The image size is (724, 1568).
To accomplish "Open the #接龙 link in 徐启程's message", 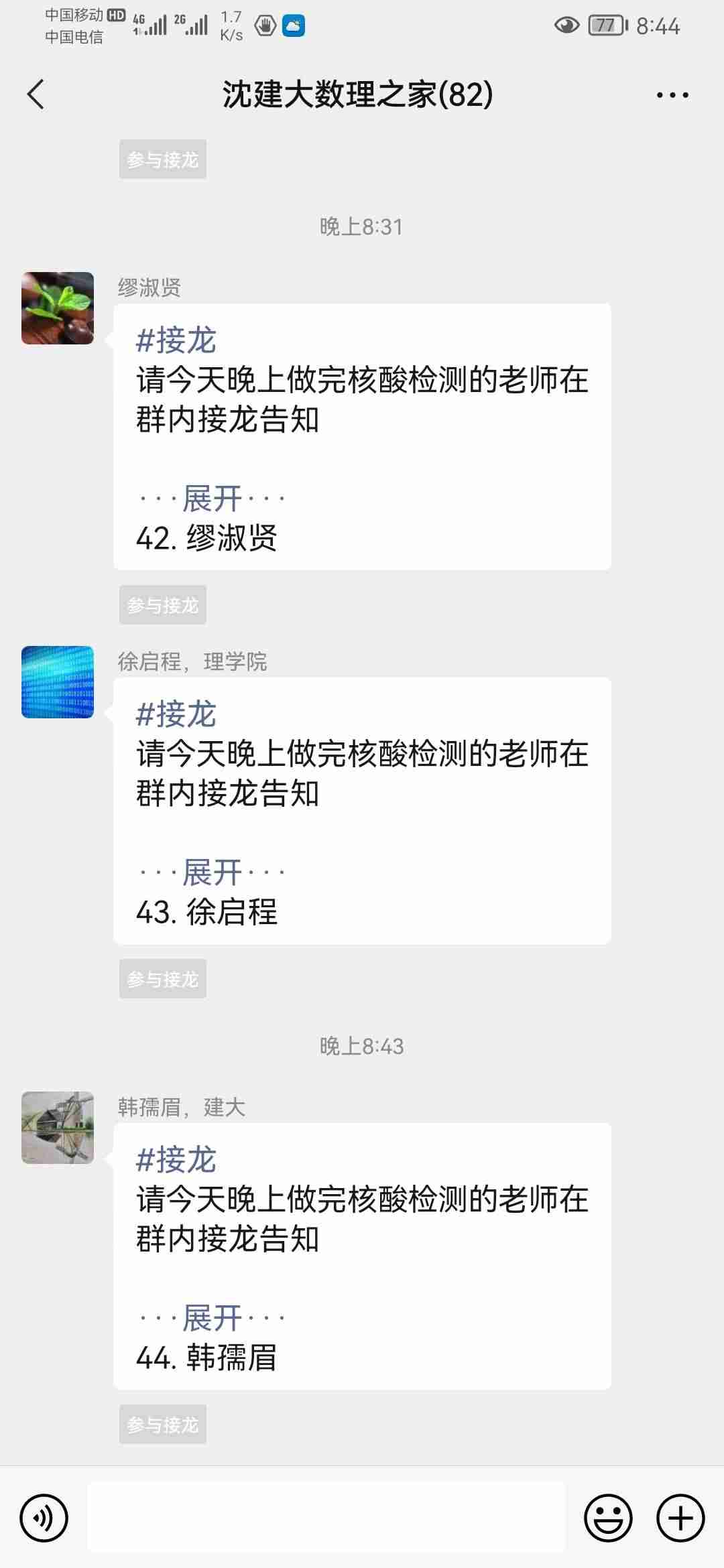I will 176,714.
